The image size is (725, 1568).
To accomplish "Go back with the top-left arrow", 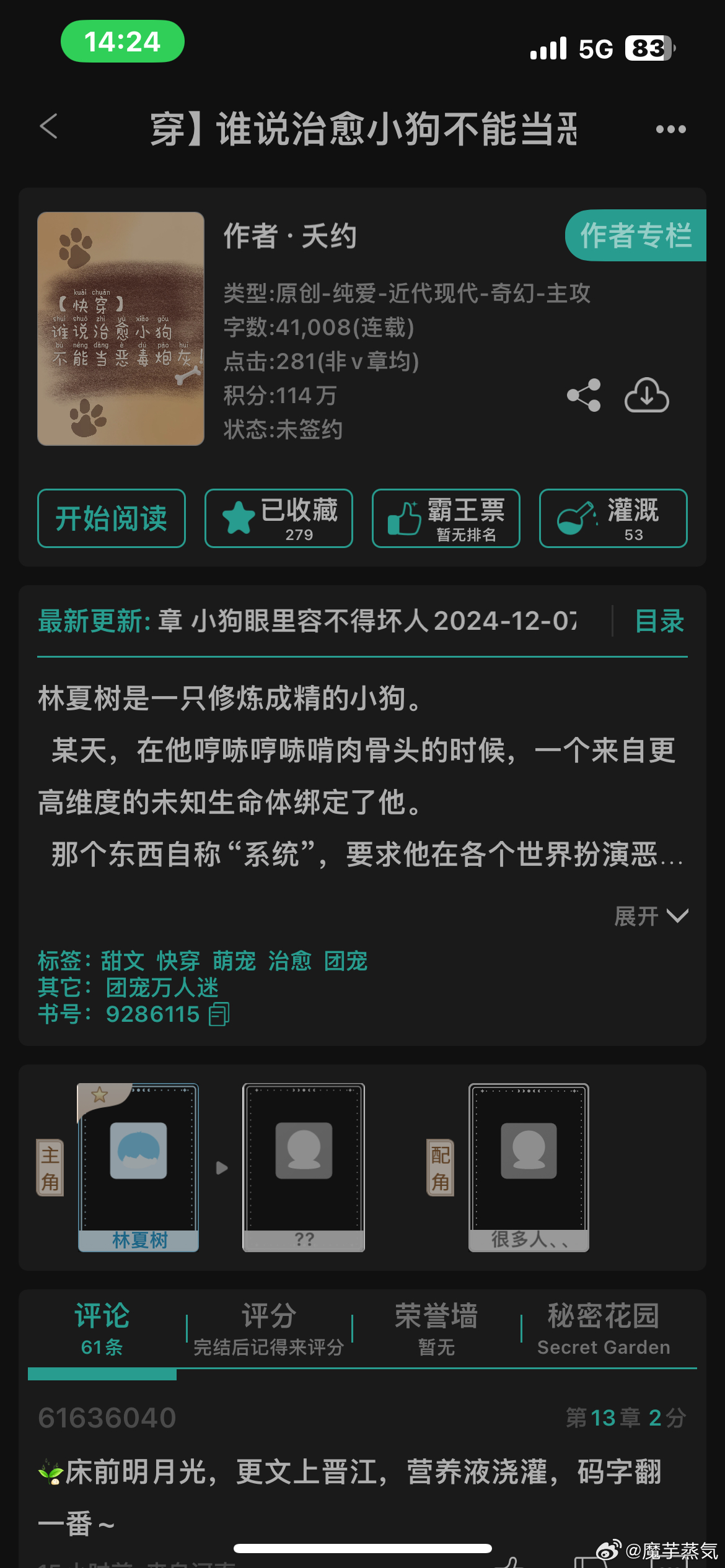I will 48,127.
